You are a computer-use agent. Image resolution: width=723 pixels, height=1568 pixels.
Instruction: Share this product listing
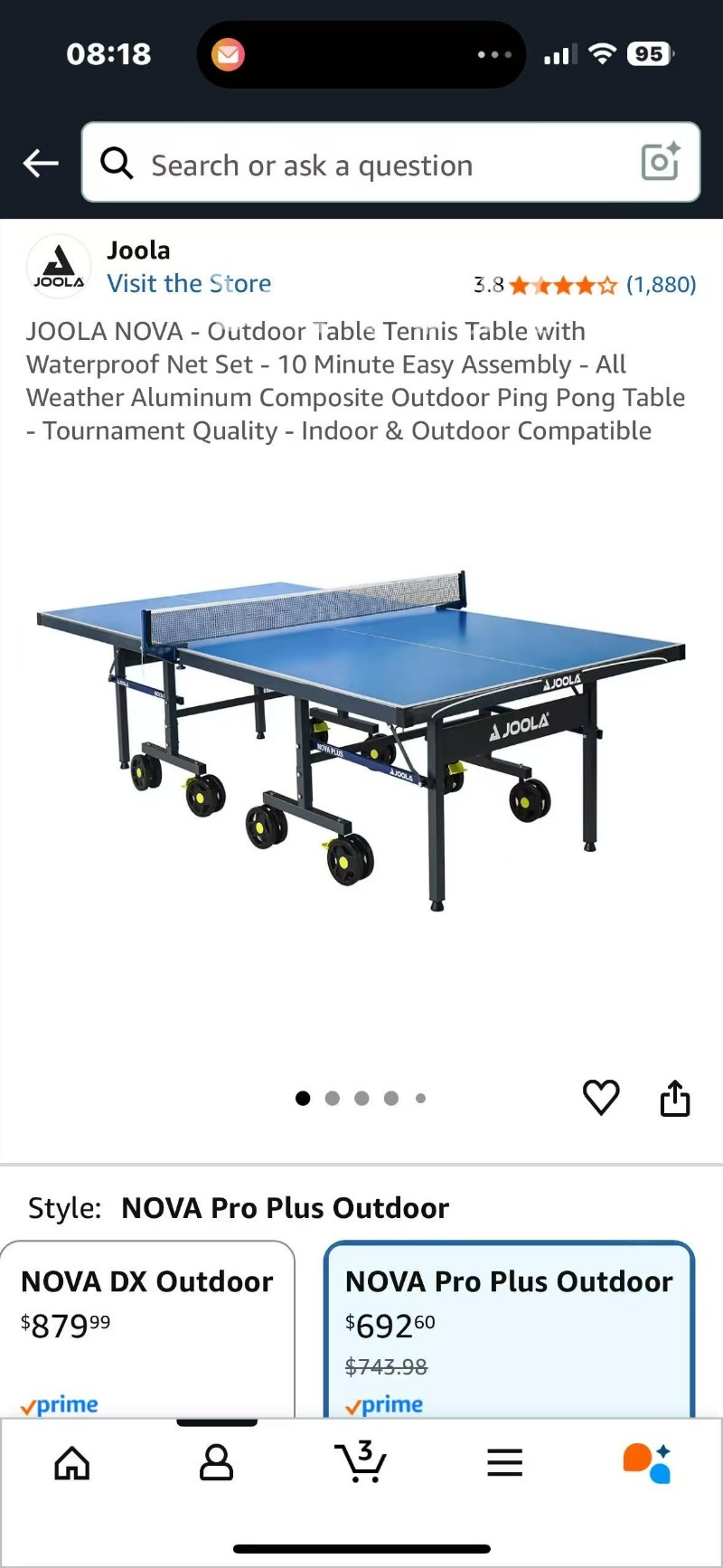point(675,1099)
